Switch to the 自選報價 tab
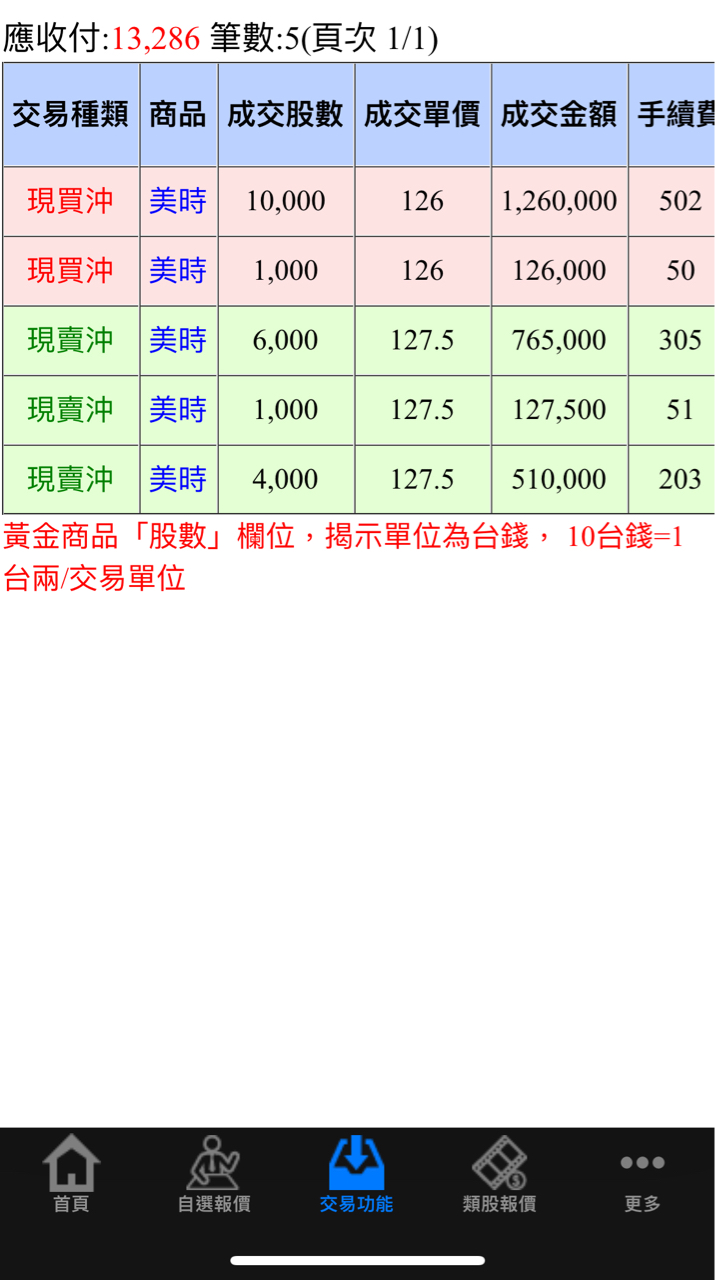Viewport: 715px width, 1280px height. (x=213, y=1174)
